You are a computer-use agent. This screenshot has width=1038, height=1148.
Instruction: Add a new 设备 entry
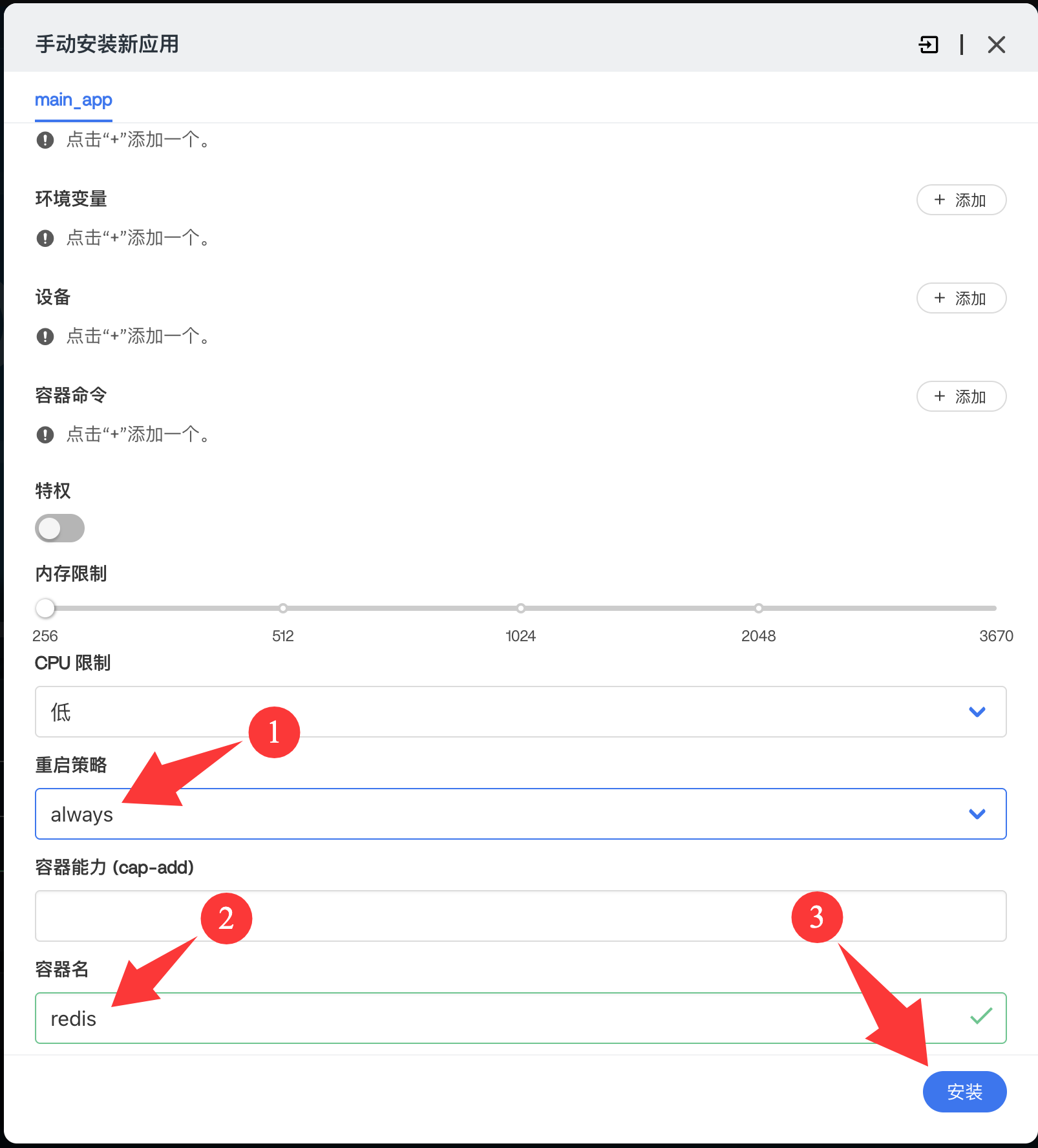[960, 298]
